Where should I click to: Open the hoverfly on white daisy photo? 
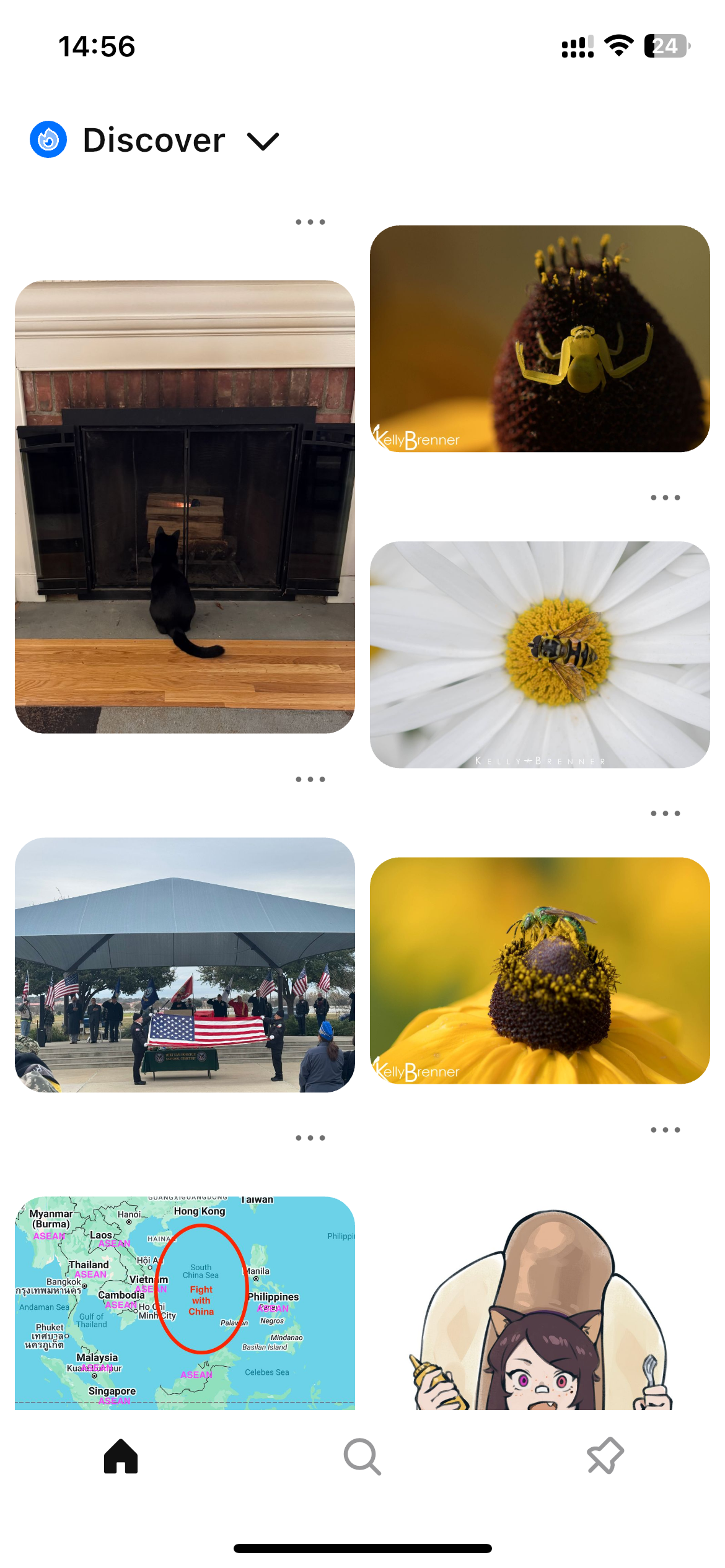tap(539, 655)
